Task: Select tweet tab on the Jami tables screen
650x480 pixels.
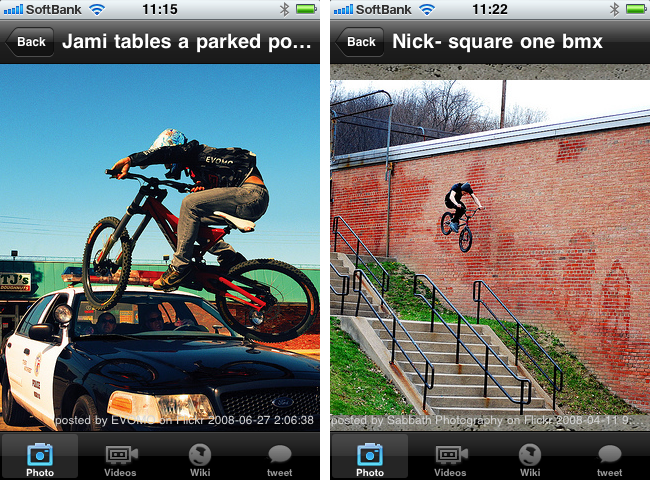Action: coord(280,458)
